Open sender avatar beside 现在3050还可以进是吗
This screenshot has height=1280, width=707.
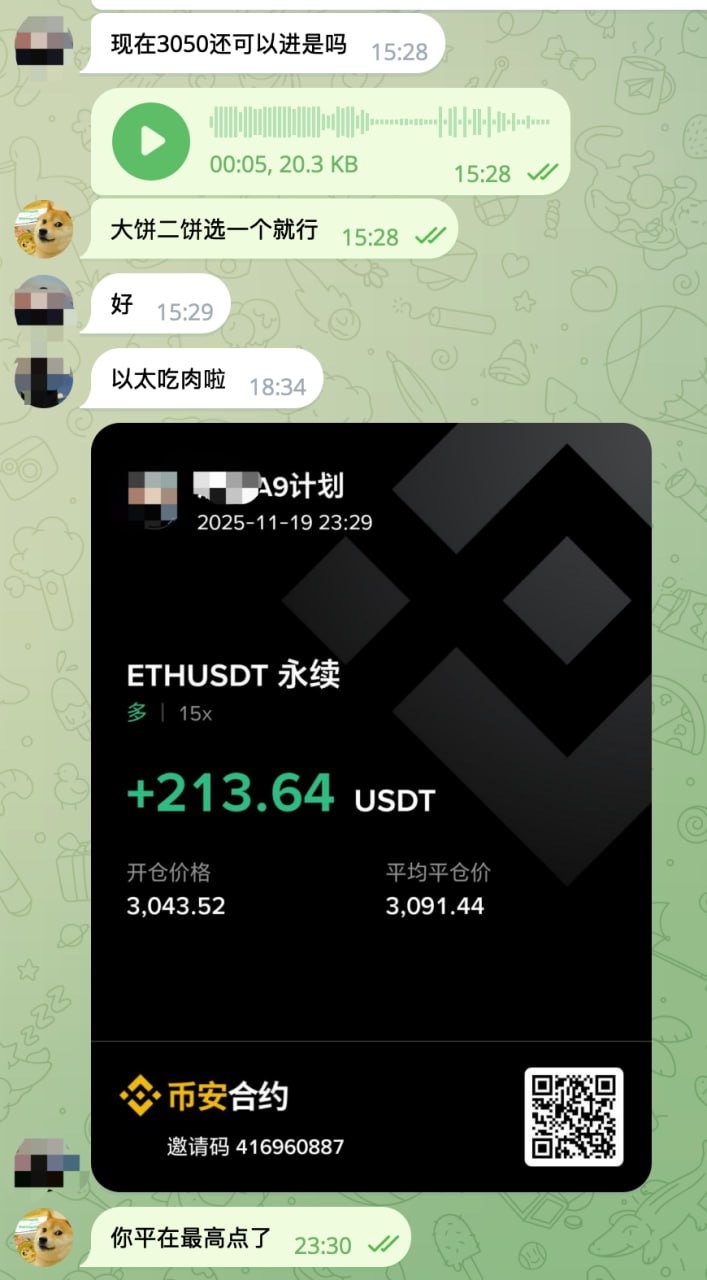(43, 42)
